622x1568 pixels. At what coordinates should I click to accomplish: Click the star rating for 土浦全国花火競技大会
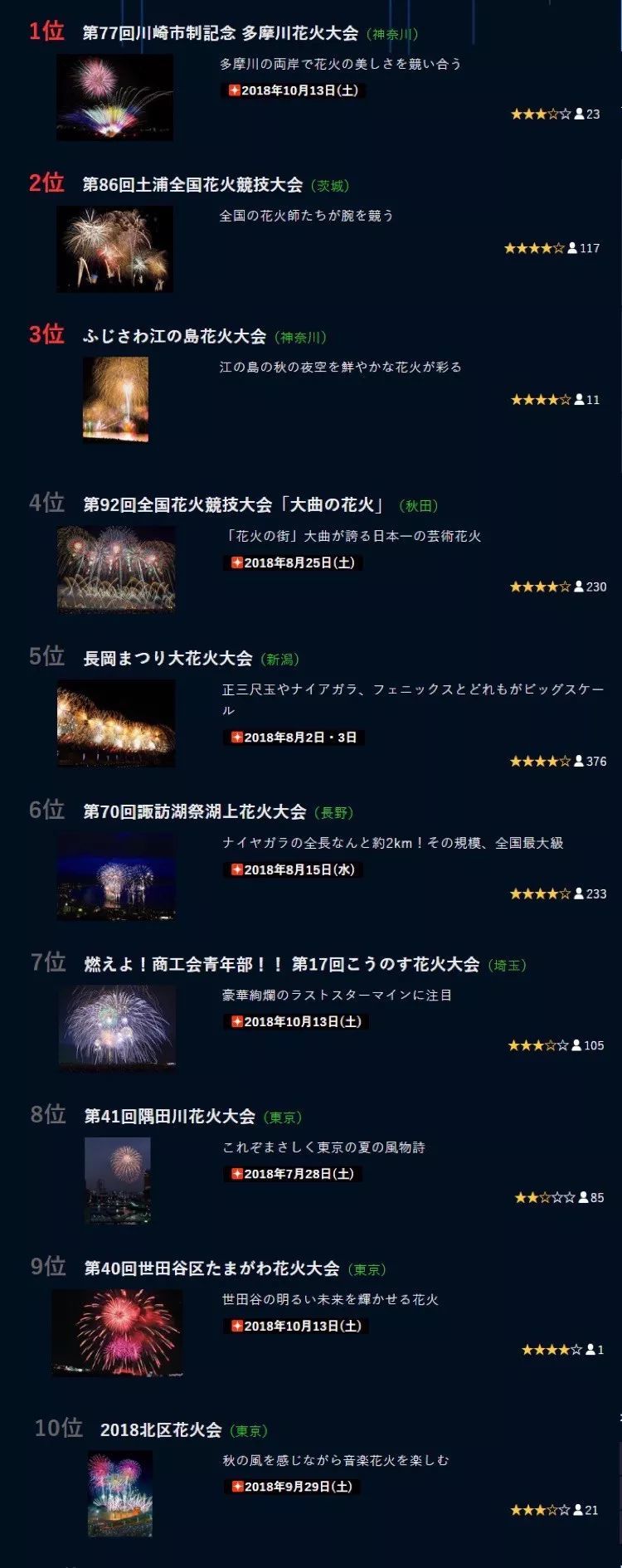pos(533,247)
